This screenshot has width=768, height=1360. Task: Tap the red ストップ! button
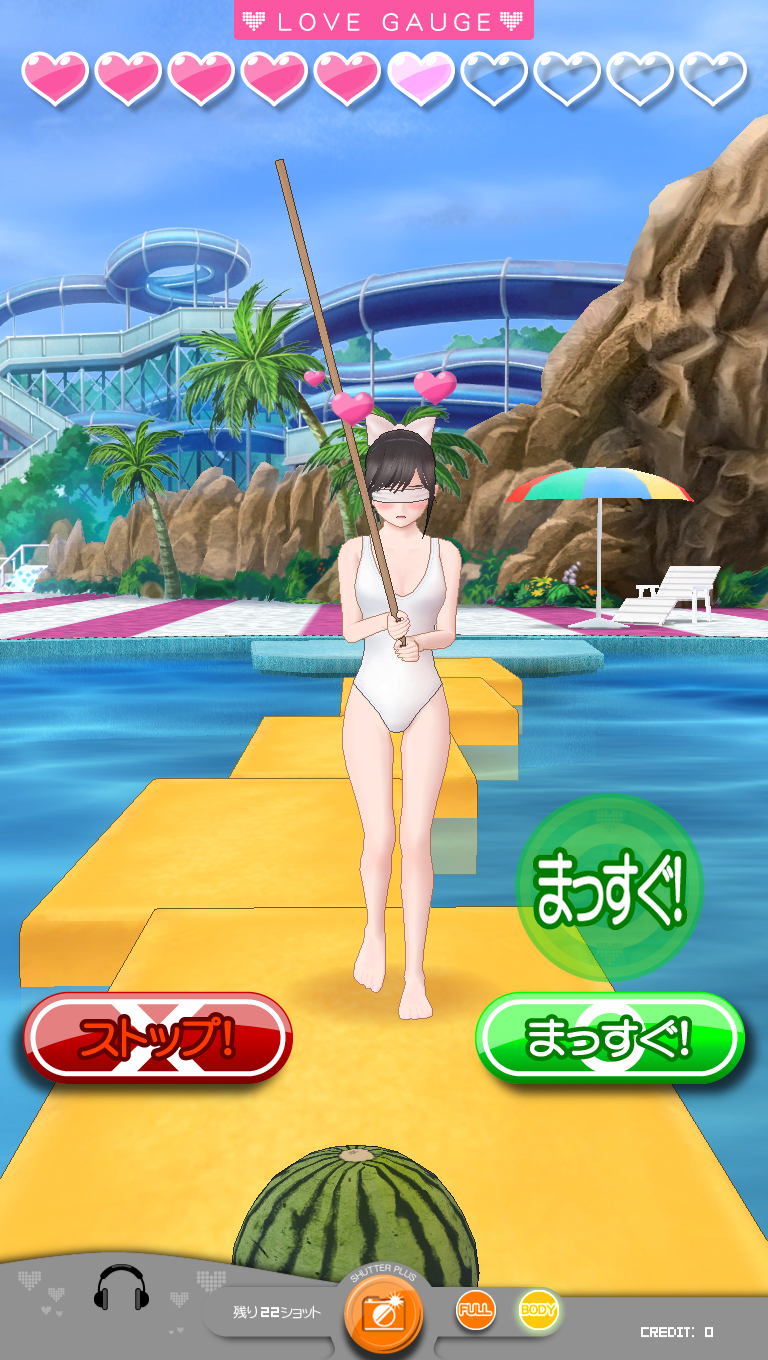coord(158,1038)
